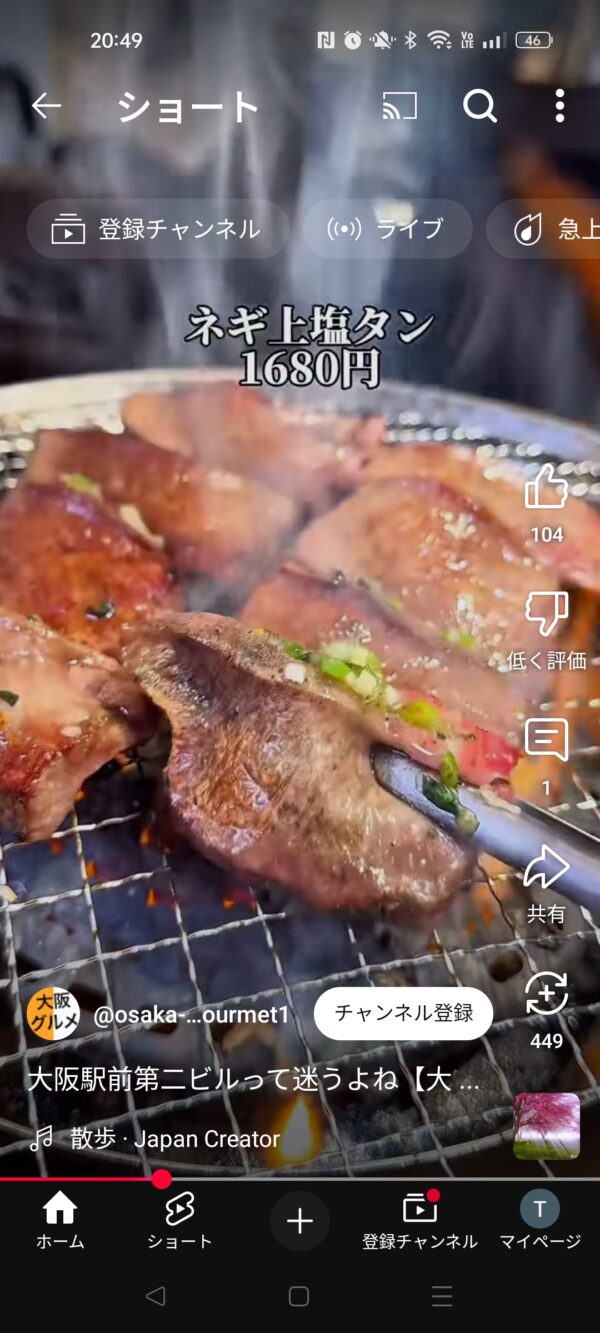
Task: Switch to the マイページ tab
Action: click(x=540, y=1221)
